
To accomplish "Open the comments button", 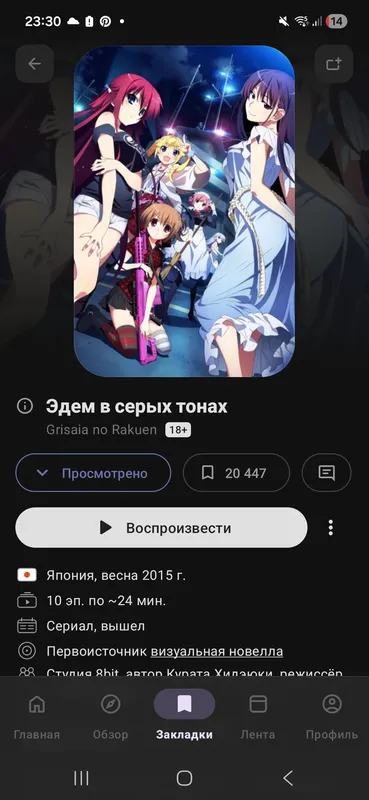I will (327, 473).
